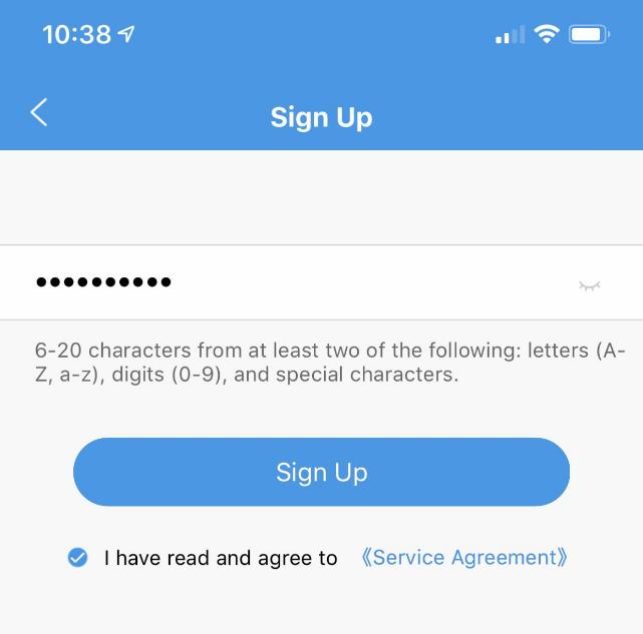
Task: Go back from the Sign Up screen
Action: pyautogui.click(x=38, y=114)
